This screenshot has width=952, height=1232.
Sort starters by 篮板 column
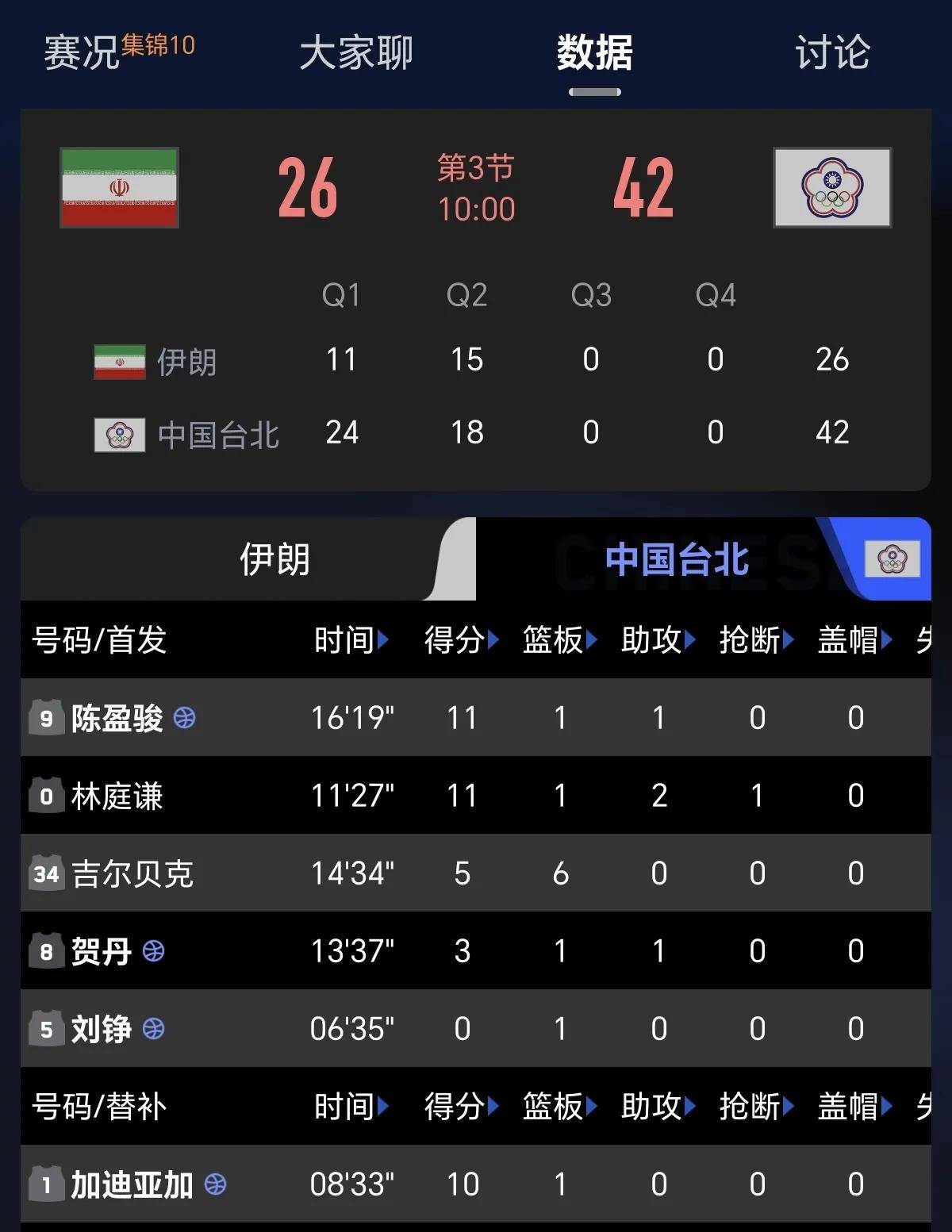[x=559, y=639]
